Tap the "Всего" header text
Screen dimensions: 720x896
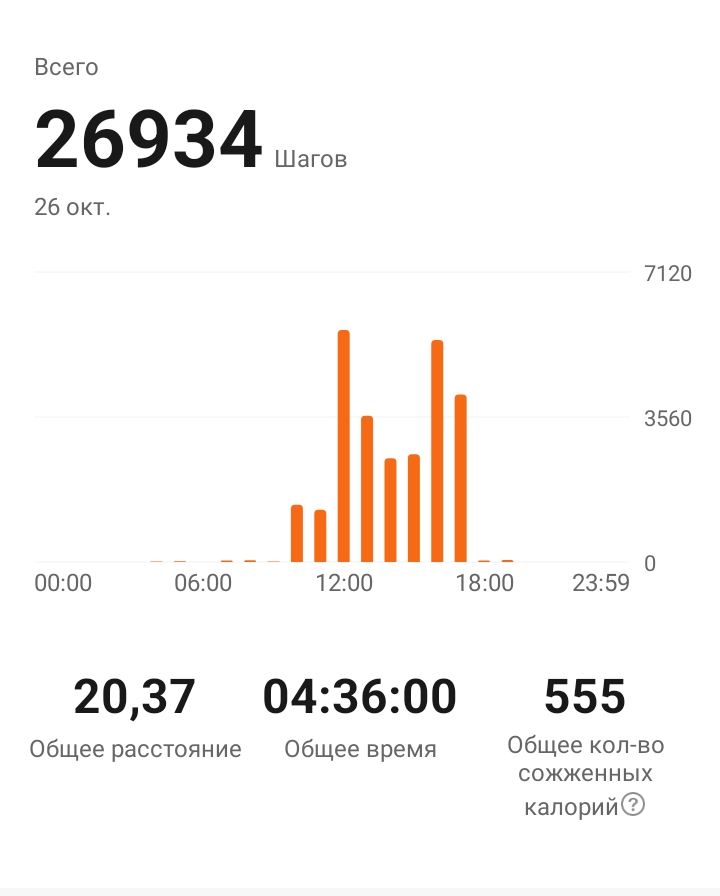coord(64,67)
